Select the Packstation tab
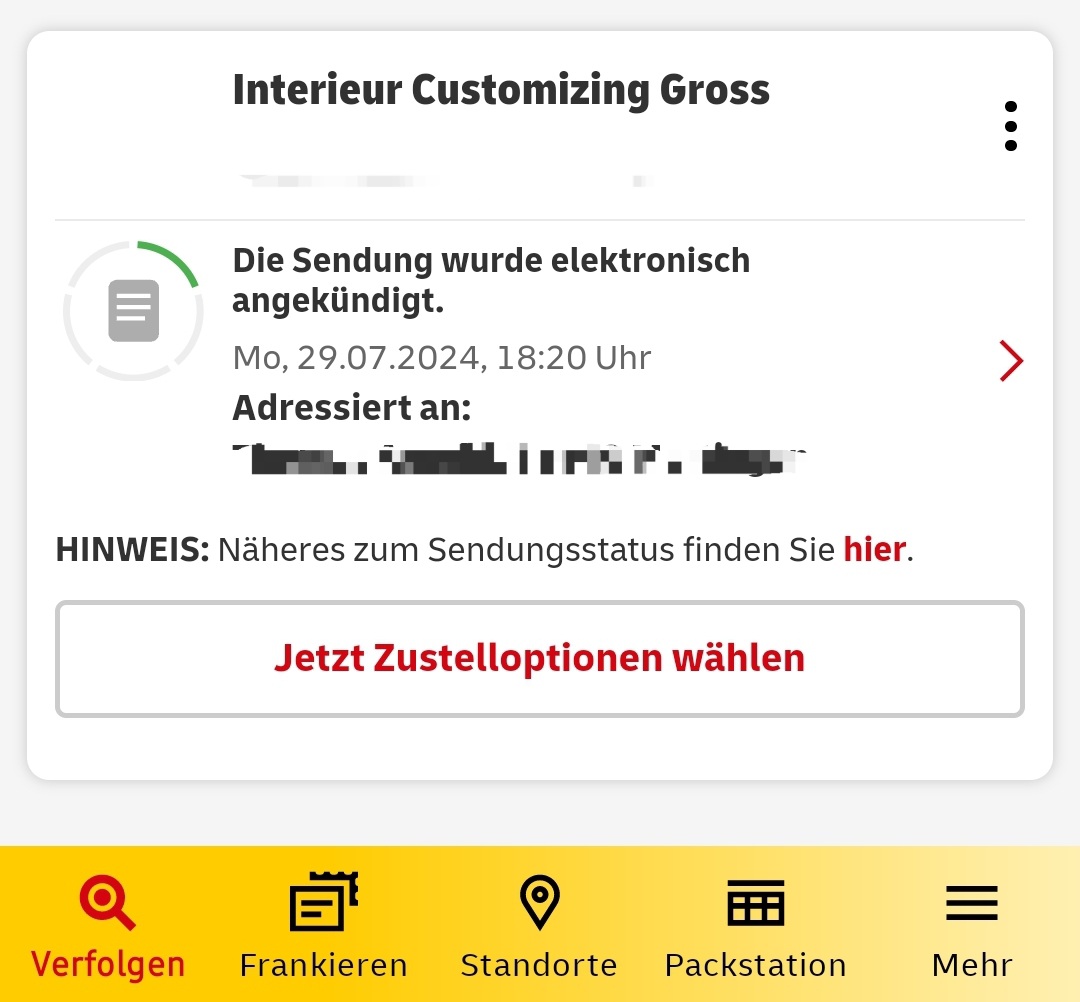 coord(755,926)
